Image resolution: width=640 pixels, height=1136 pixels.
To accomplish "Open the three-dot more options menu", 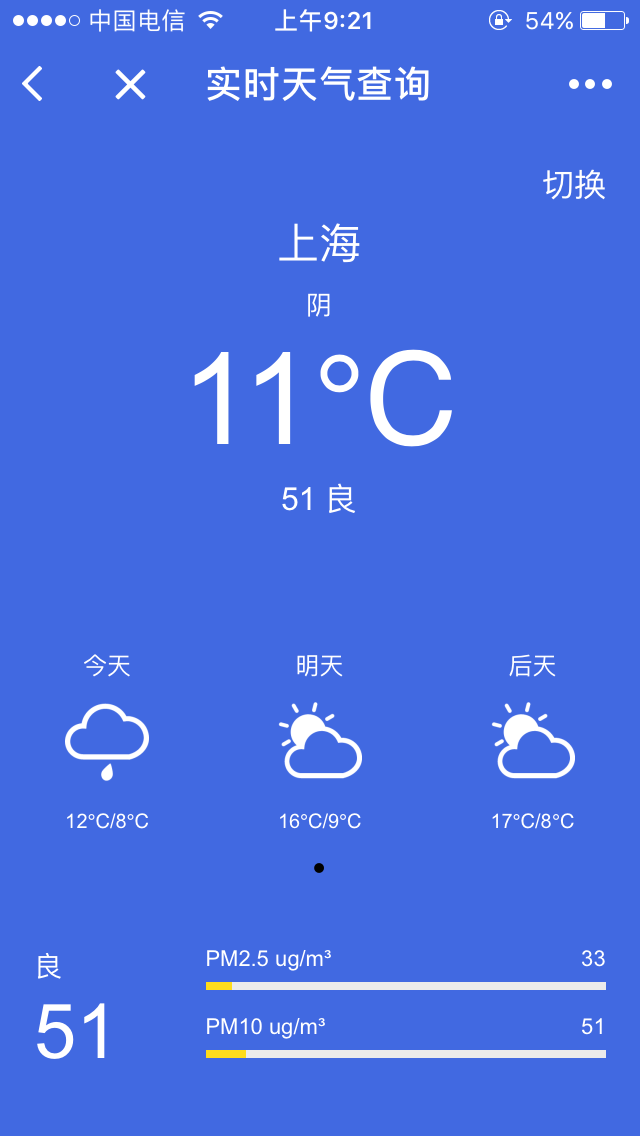I will click(x=590, y=85).
